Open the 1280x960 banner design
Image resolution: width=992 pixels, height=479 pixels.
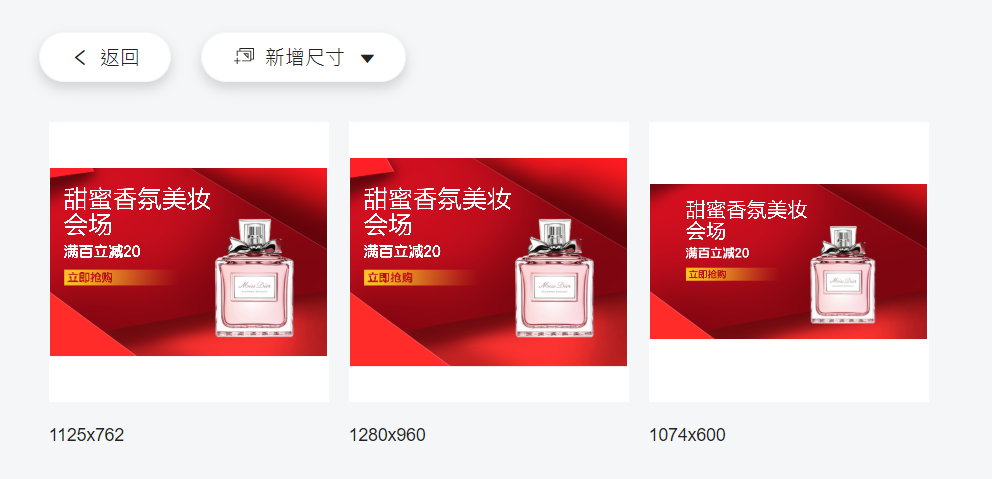488,262
